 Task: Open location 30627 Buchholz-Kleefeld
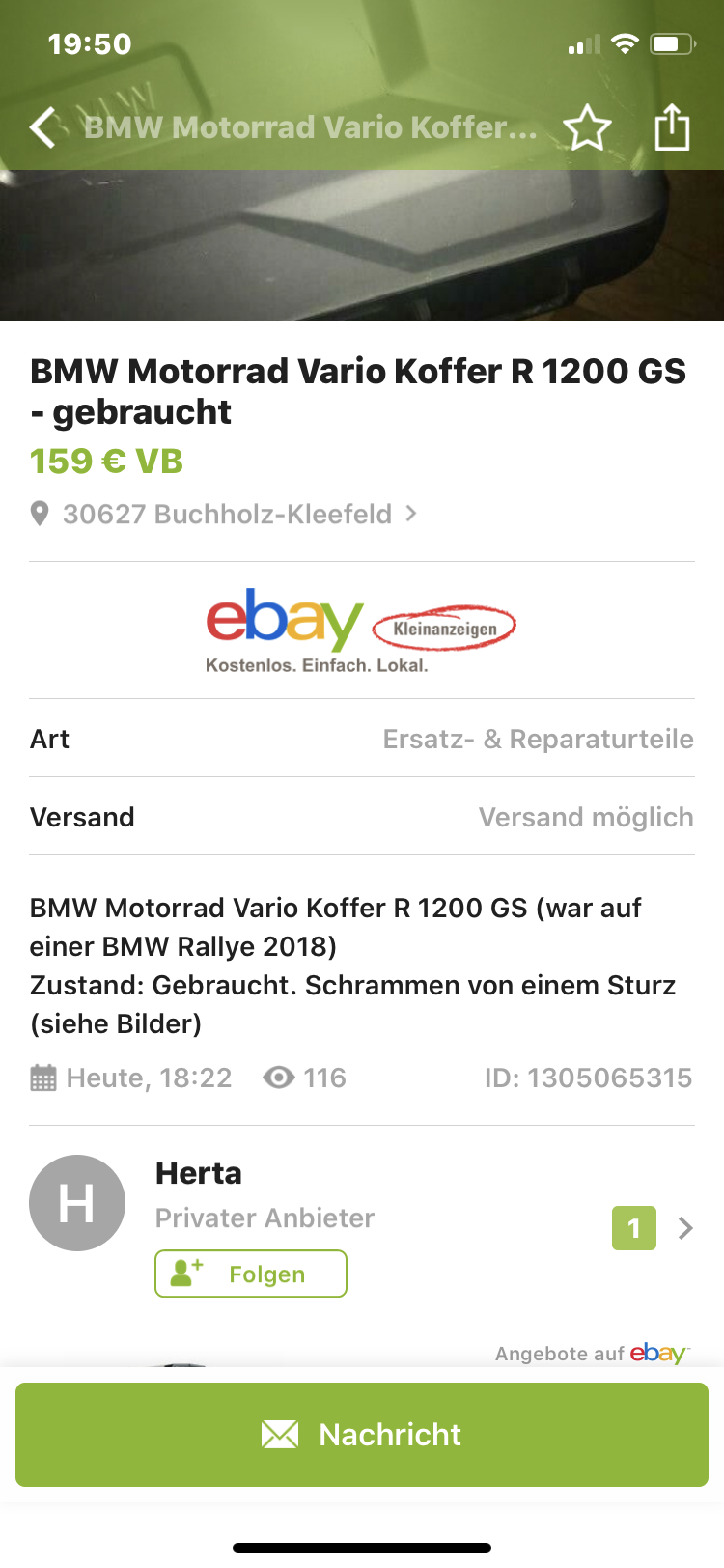click(x=227, y=514)
